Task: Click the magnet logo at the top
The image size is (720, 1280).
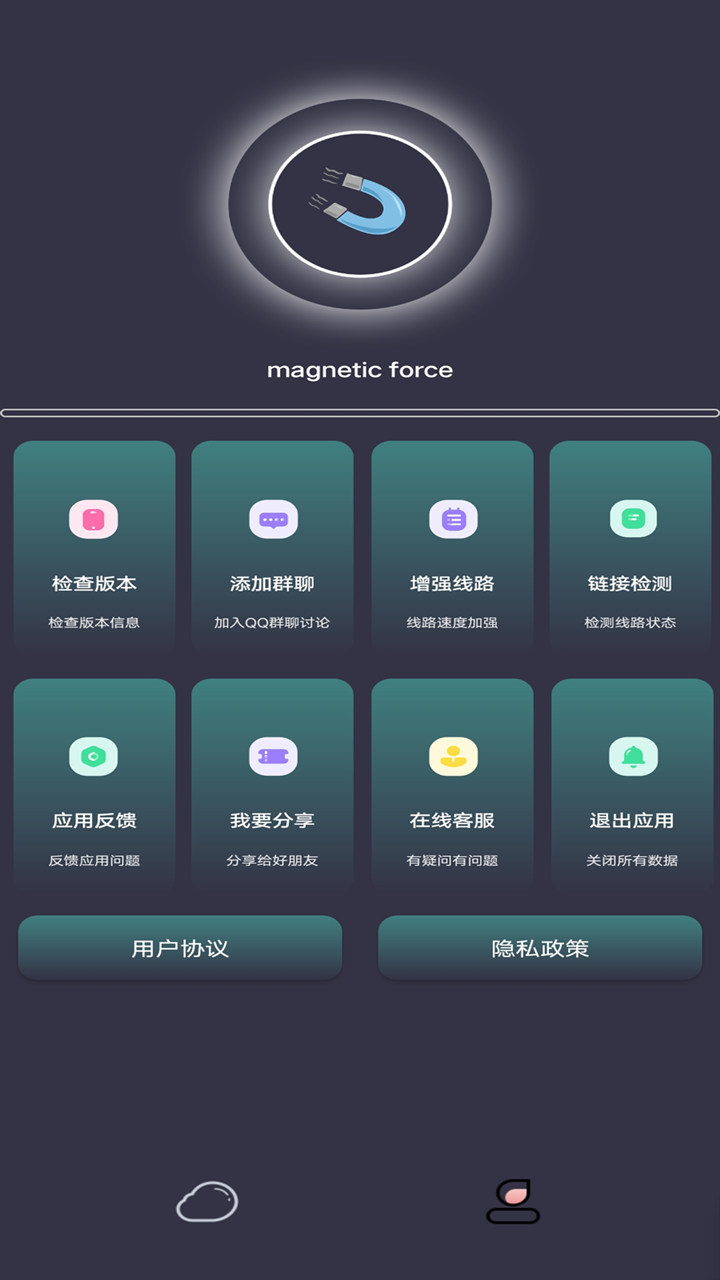Action: coord(360,203)
